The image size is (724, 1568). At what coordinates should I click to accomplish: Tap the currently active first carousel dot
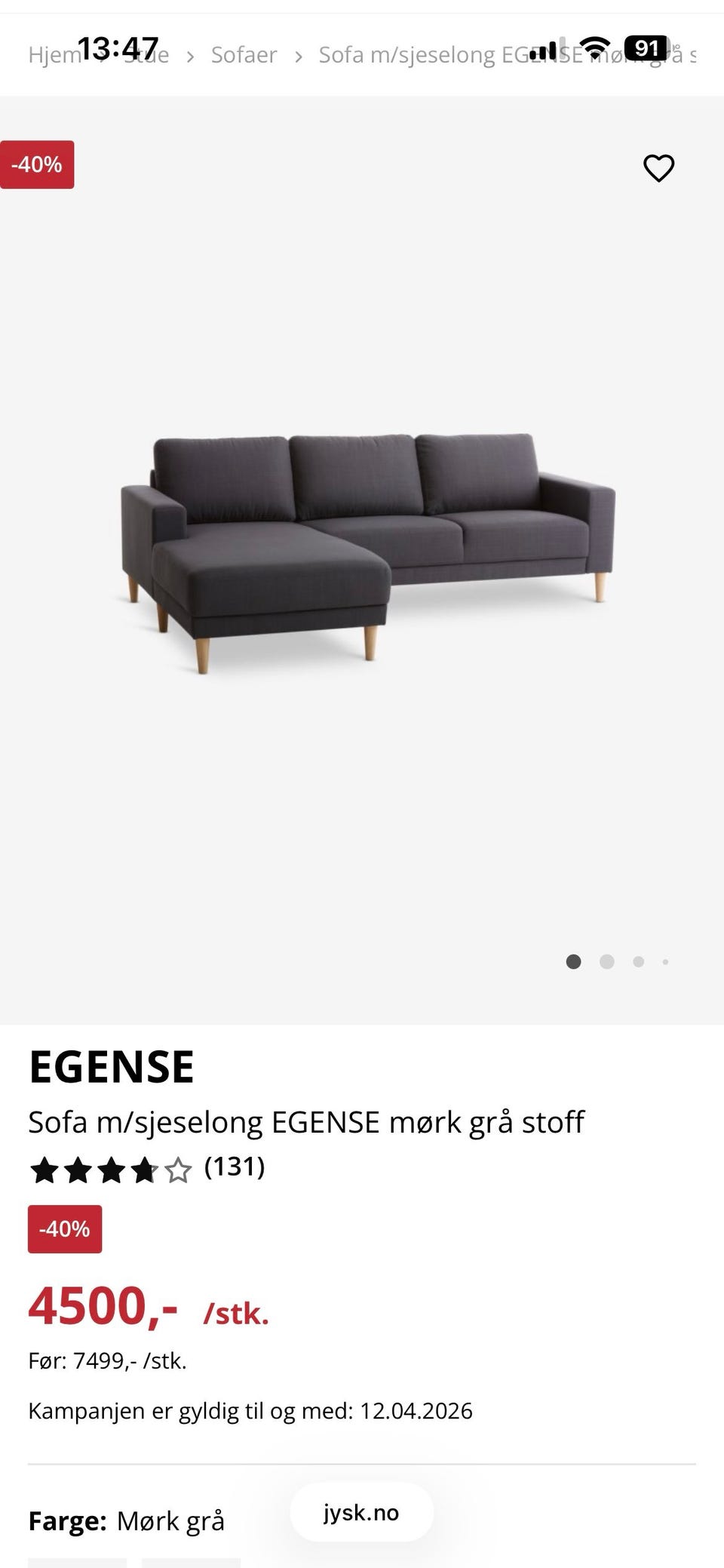pyautogui.click(x=574, y=962)
